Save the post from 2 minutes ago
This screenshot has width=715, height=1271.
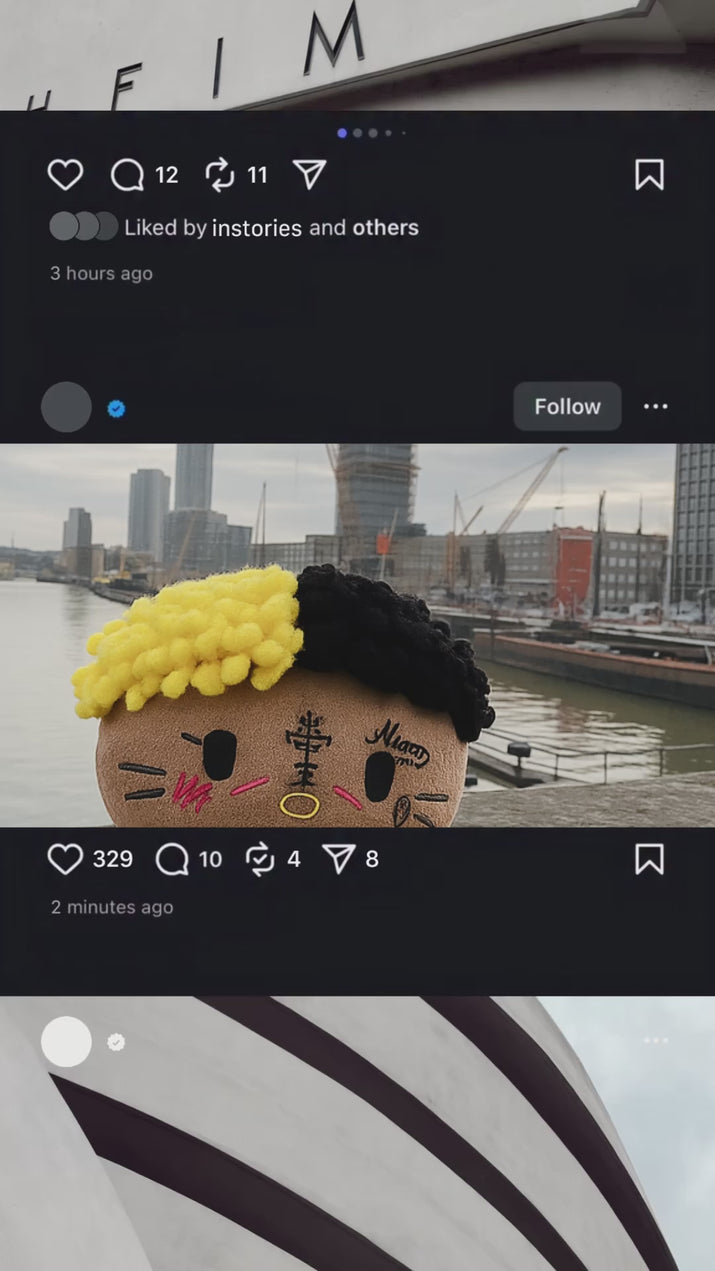649,859
